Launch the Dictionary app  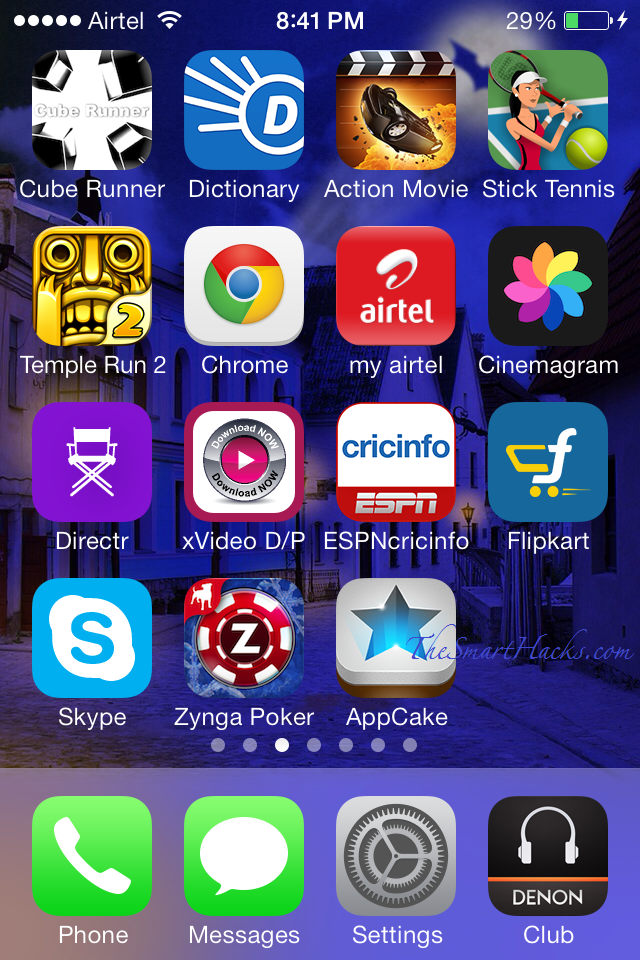pyautogui.click(x=244, y=110)
